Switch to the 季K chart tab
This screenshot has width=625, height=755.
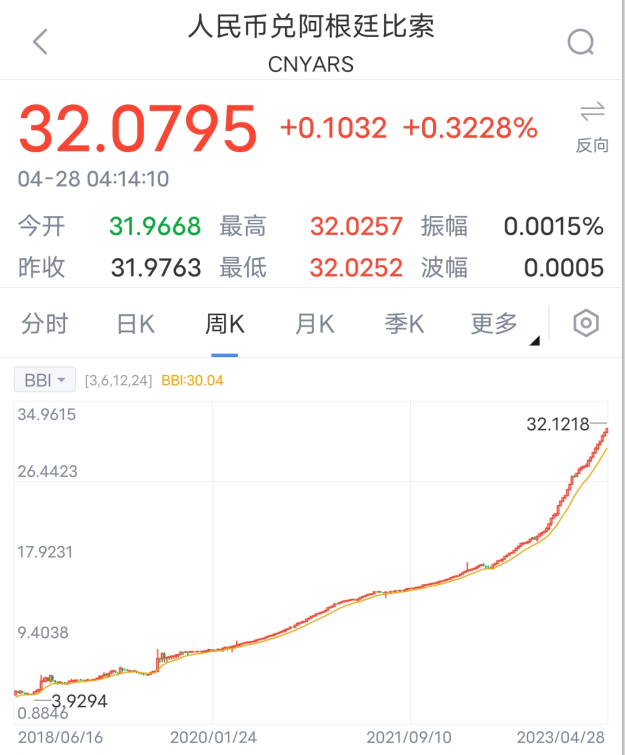(x=404, y=324)
